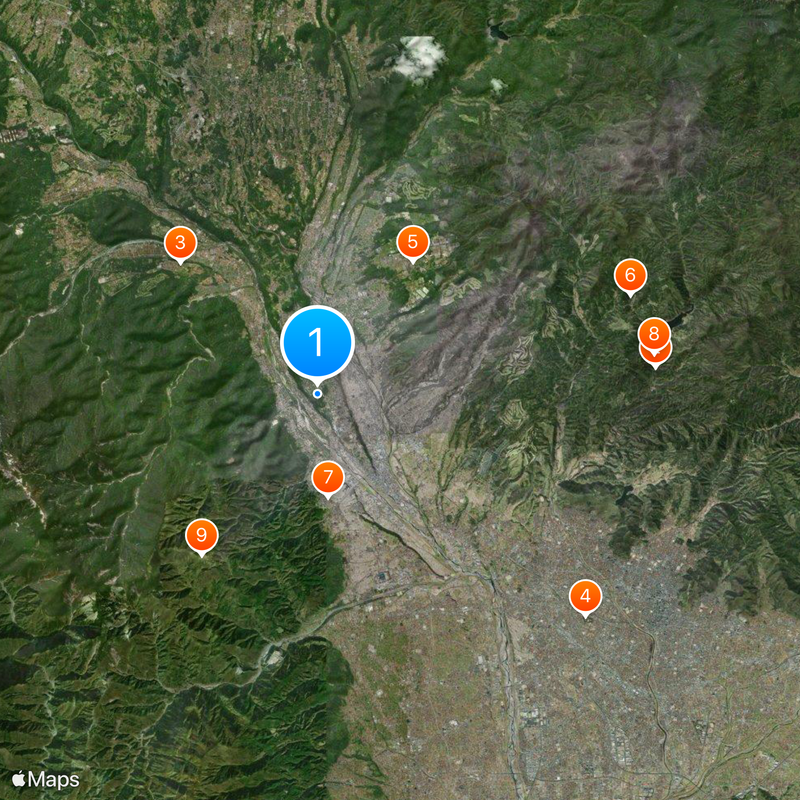Choose map pin number 6
The image size is (800, 800).
(x=630, y=275)
